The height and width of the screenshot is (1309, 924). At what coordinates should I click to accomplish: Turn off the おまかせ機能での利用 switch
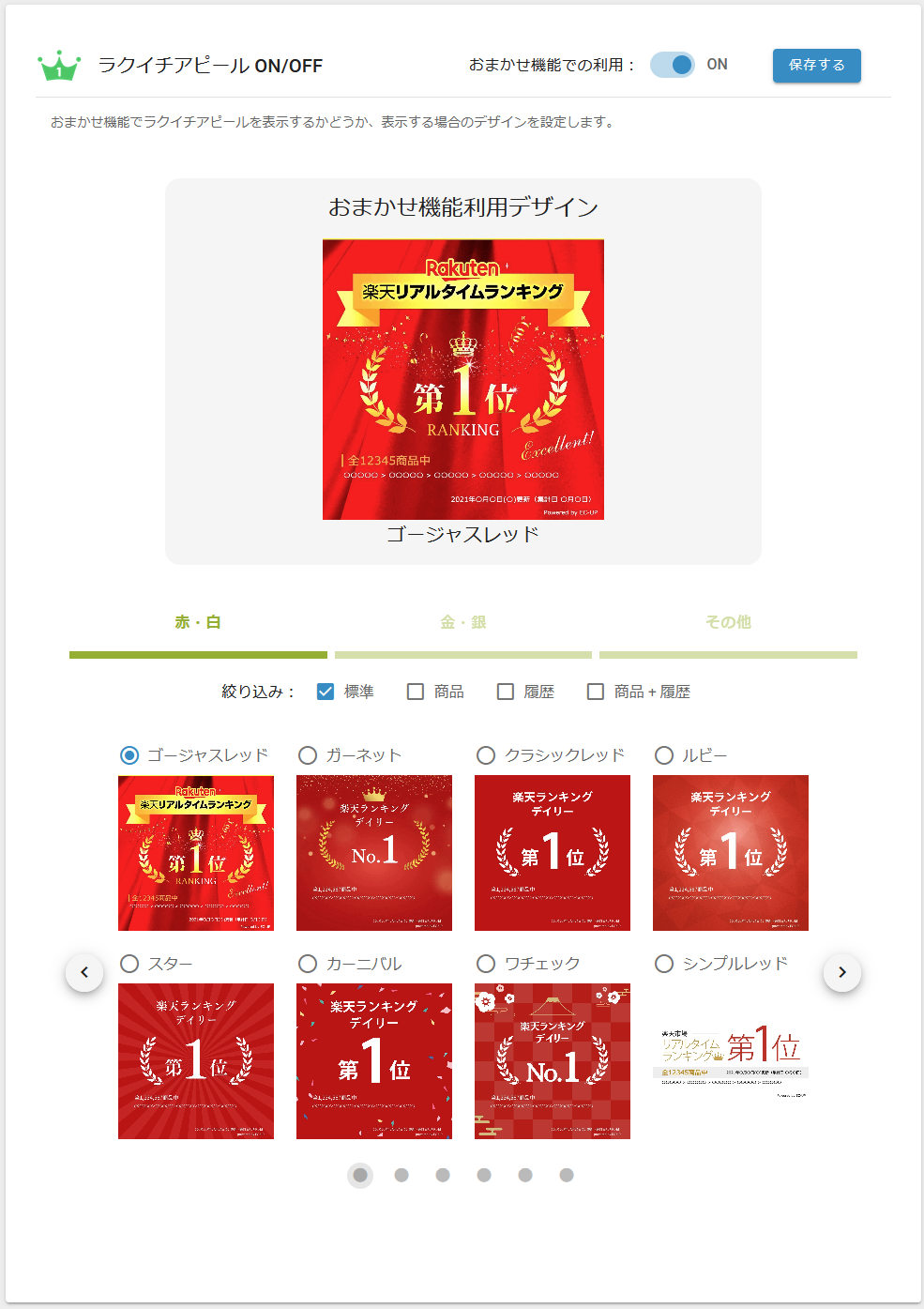[673, 65]
